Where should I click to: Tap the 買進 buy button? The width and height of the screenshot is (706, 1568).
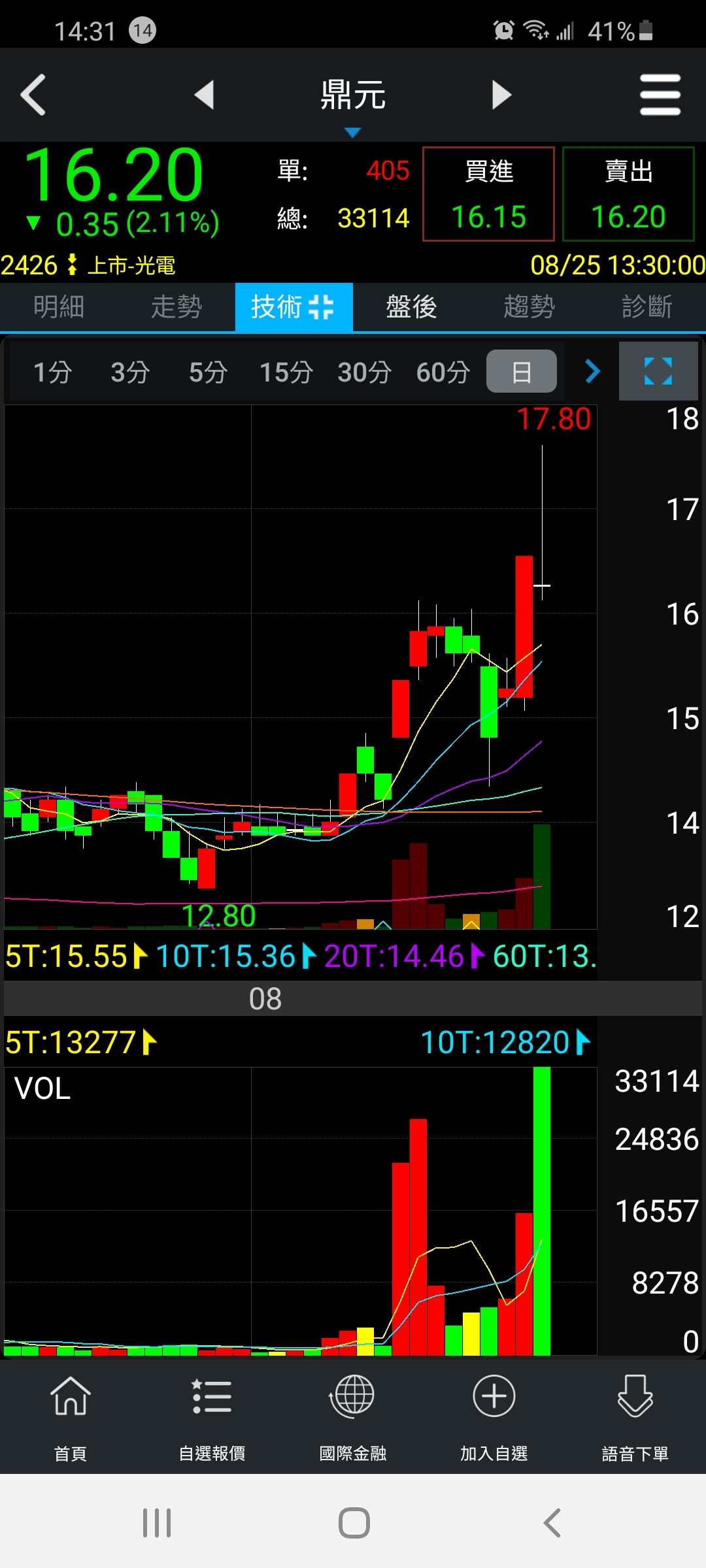click(488, 194)
